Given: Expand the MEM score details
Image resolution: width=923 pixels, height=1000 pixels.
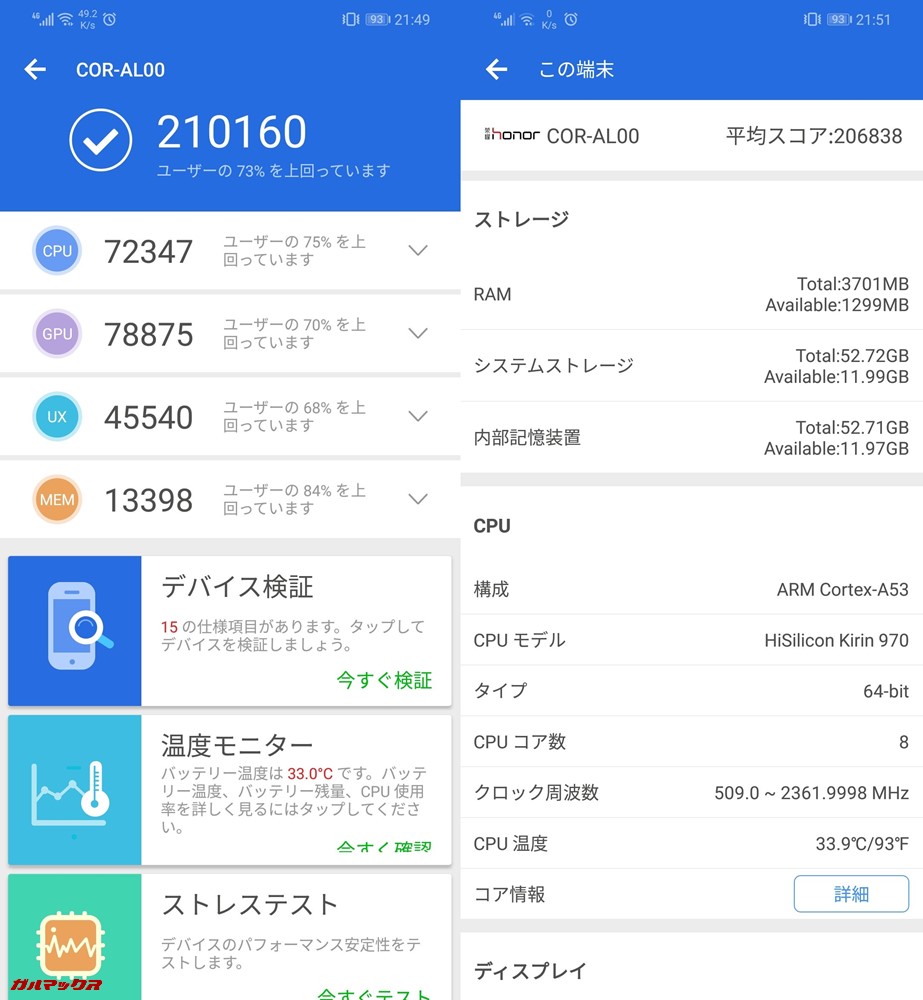Looking at the screenshot, I should (417, 499).
